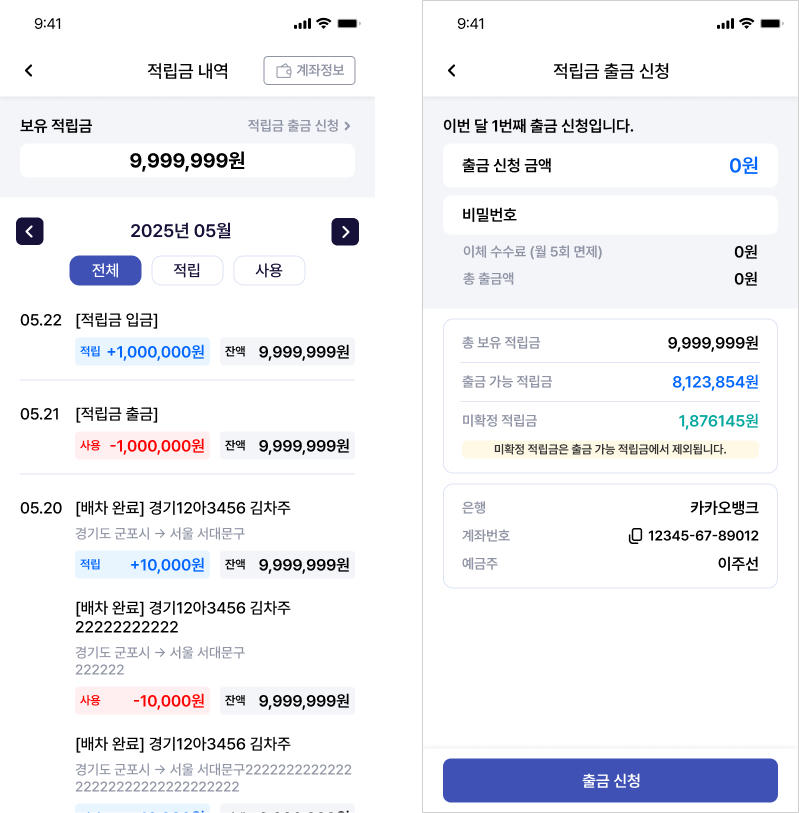This screenshot has width=799, height=813.
Task: Go back from 적립금 내역 screen
Action: click(29, 70)
